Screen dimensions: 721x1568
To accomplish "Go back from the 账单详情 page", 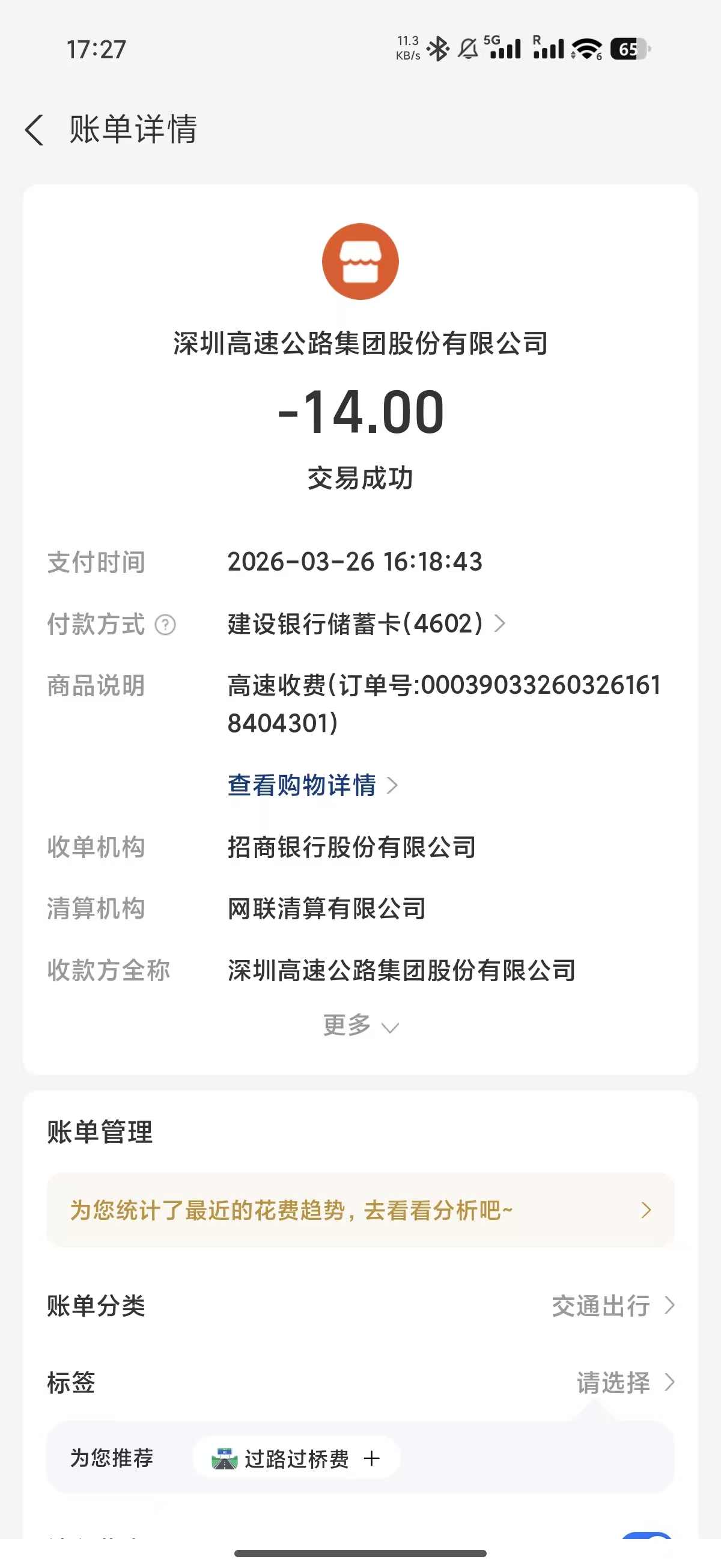I will point(35,130).
